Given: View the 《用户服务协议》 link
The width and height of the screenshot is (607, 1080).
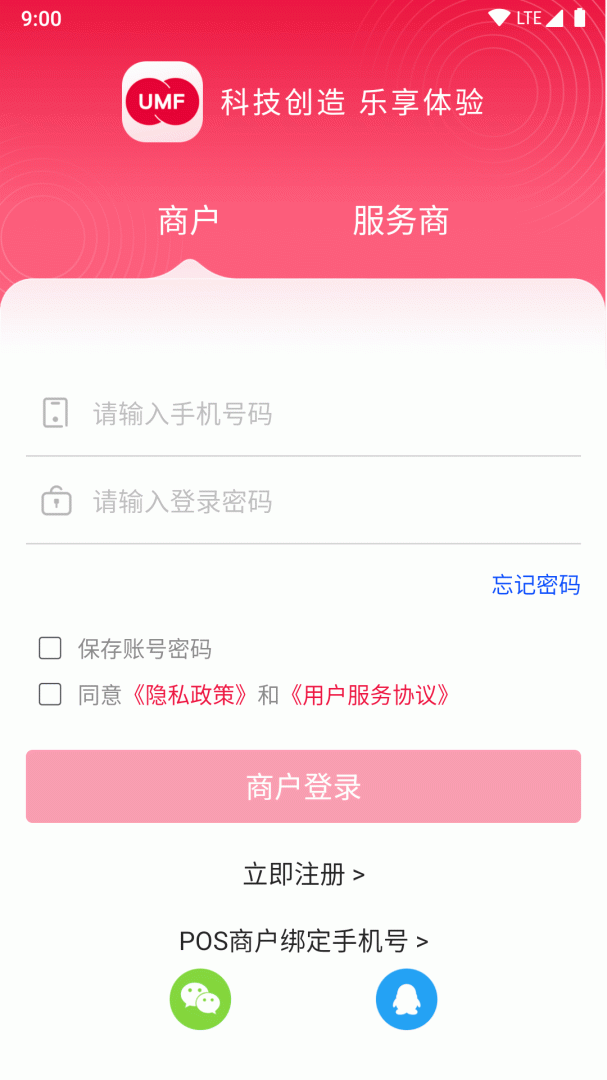Looking at the screenshot, I should 368,695.
